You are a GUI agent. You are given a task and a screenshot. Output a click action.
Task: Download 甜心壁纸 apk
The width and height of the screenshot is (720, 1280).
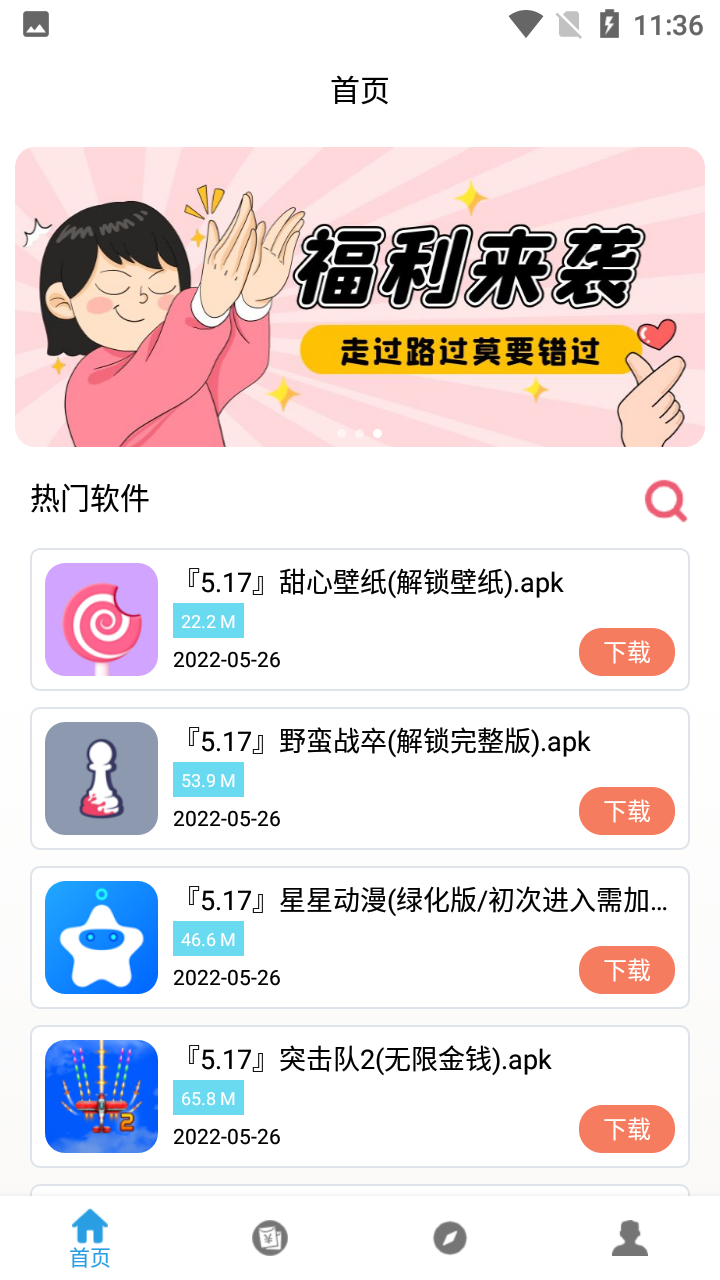click(x=627, y=653)
